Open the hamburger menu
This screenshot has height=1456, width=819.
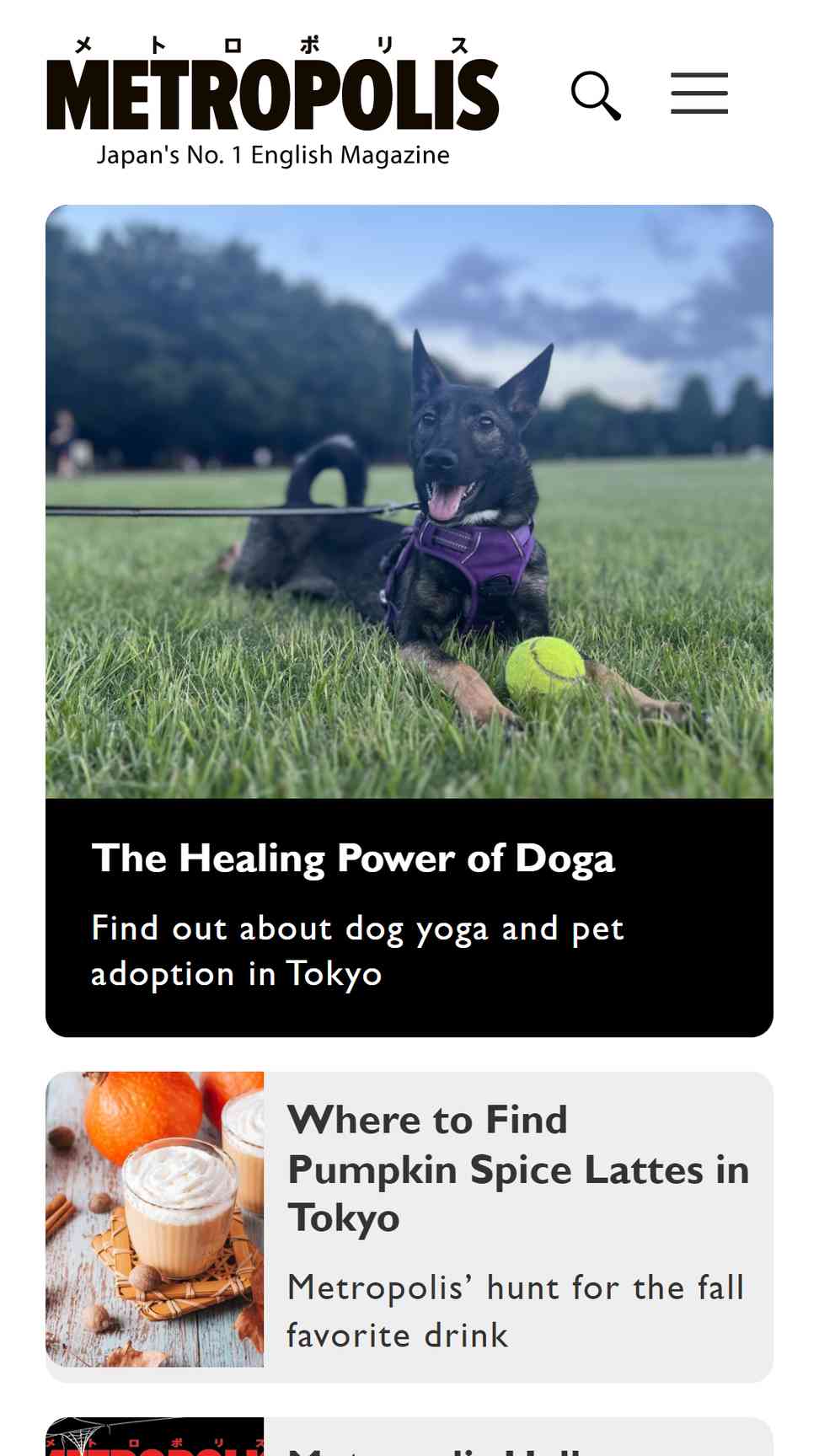(x=699, y=93)
